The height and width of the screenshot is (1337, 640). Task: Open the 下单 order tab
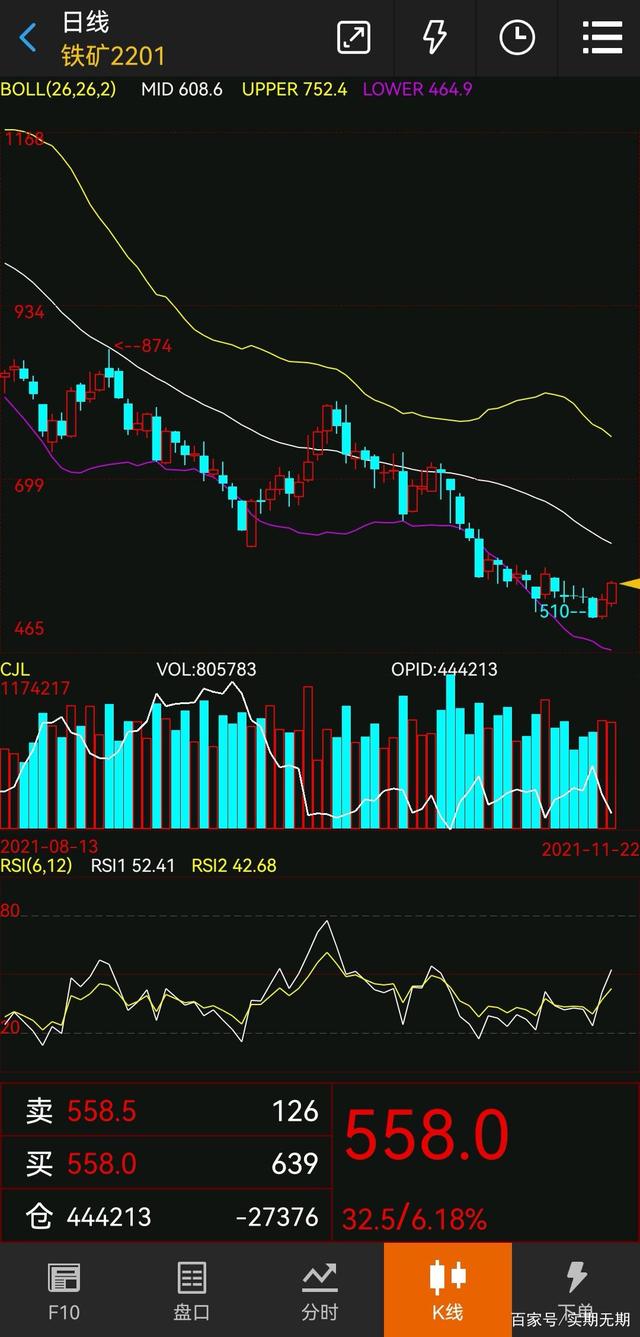click(x=576, y=1290)
